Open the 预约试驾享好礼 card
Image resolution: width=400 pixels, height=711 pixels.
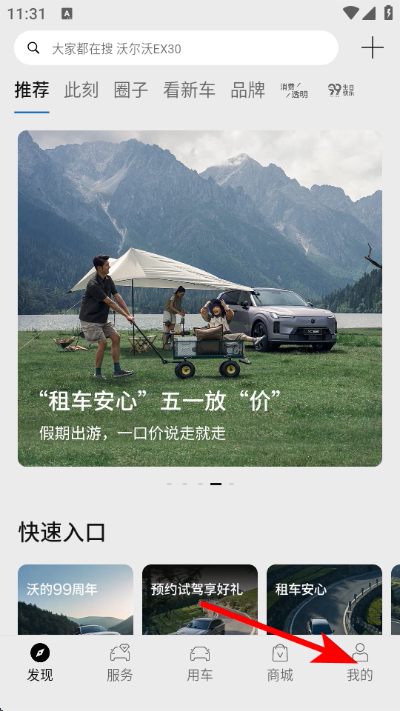(x=200, y=599)
